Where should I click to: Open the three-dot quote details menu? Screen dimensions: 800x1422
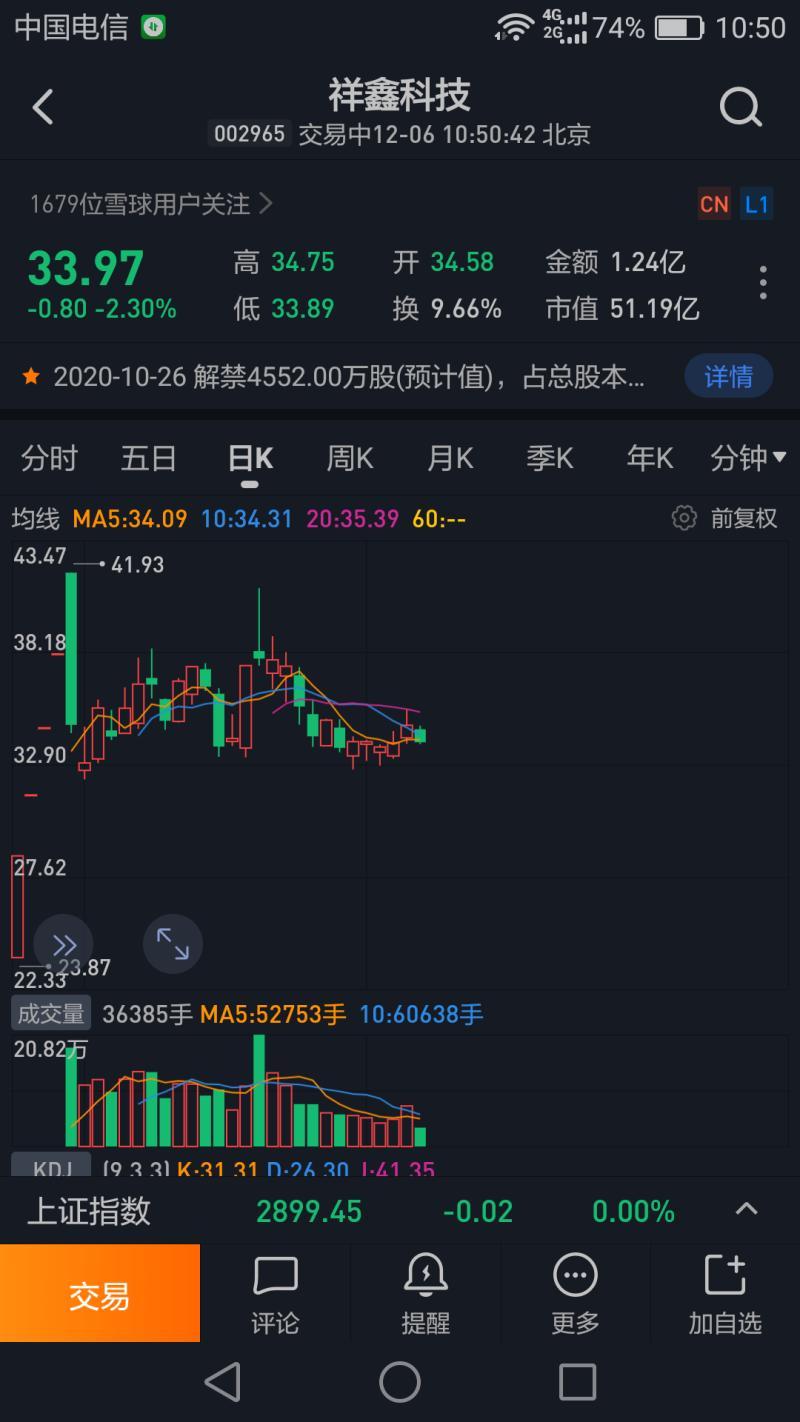(763, 283)
